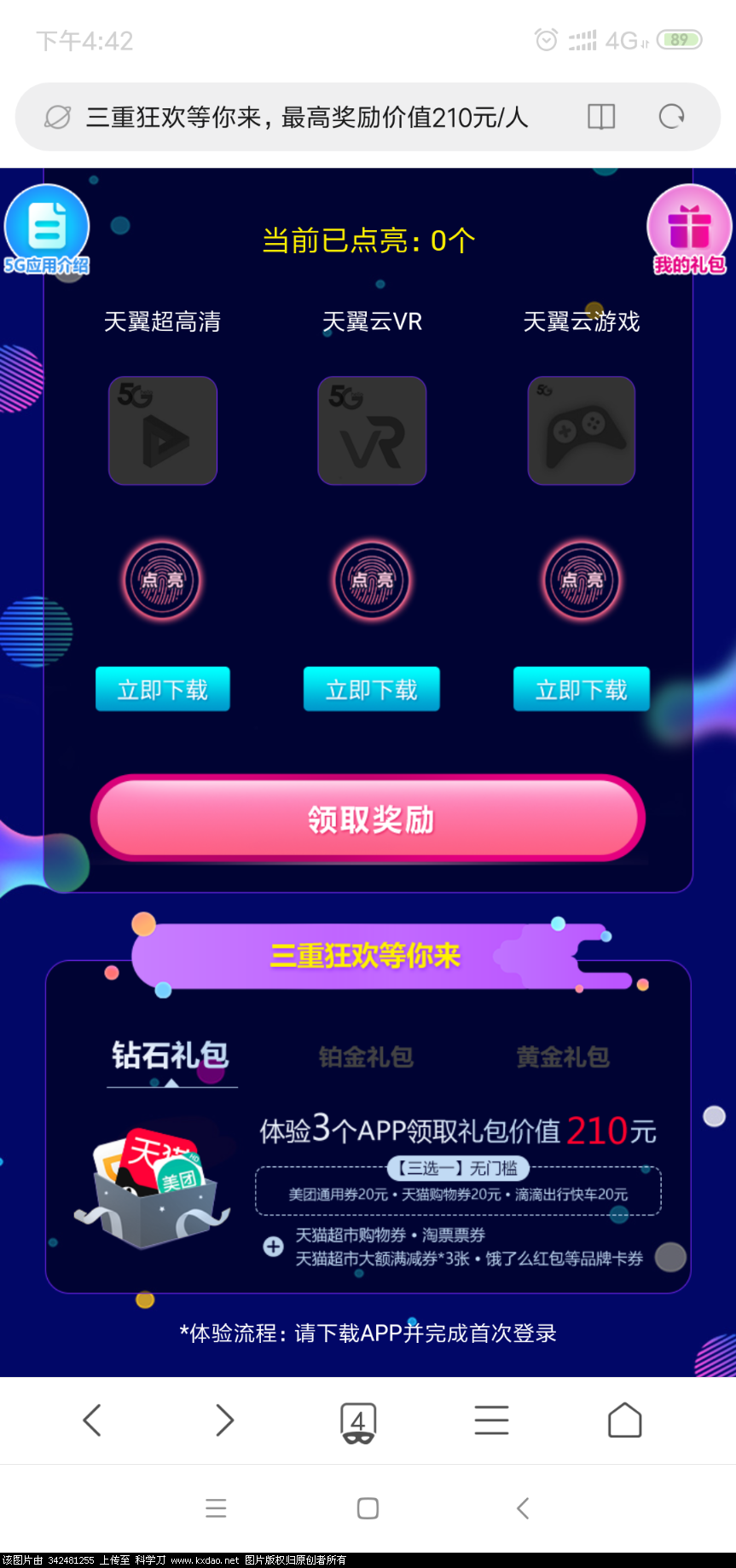Tap 点亮 fingerprint under 天翼云VR

coord(372,580)
